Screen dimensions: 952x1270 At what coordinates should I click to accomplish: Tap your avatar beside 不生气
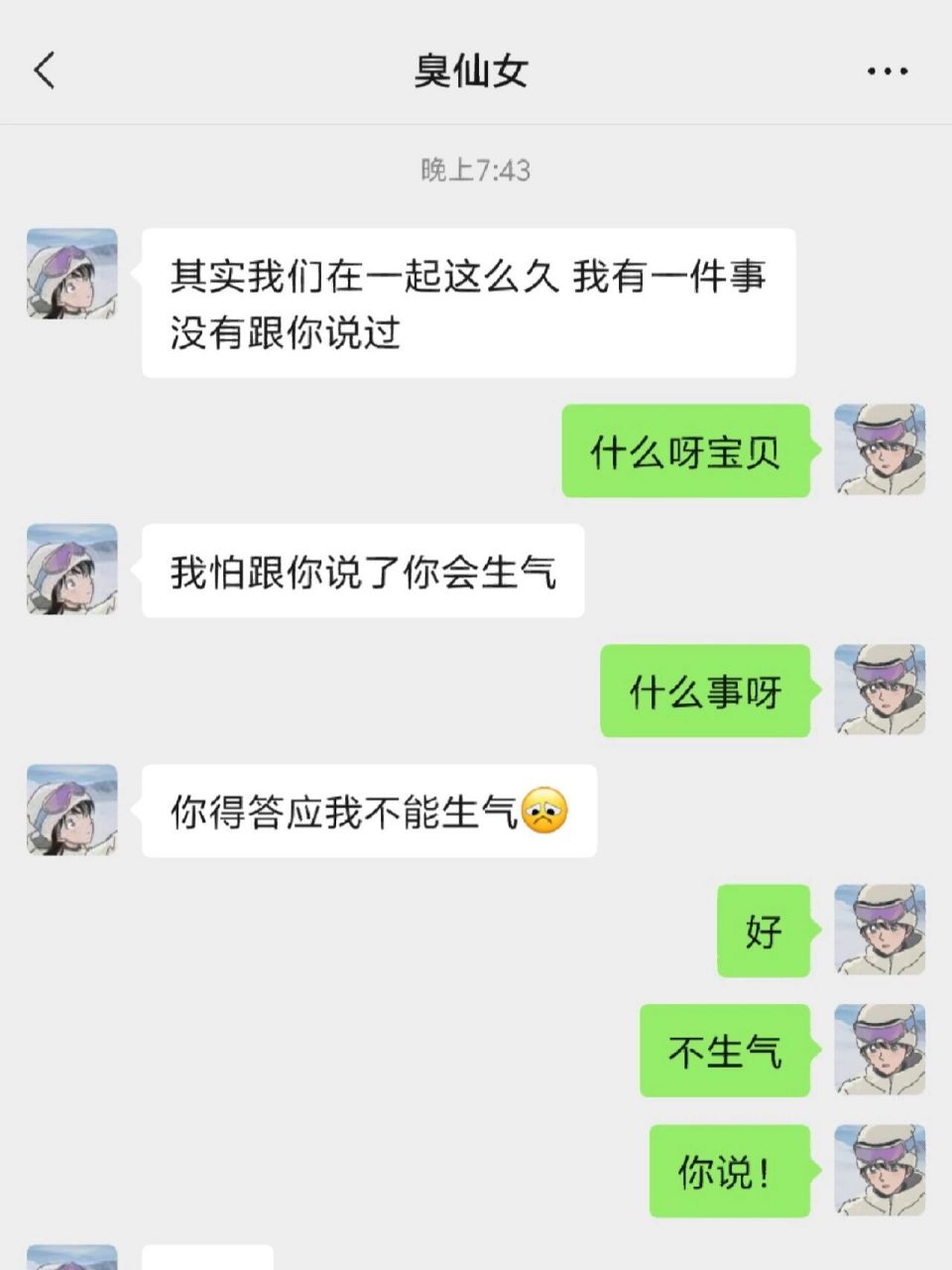(x=880, y=1052)
